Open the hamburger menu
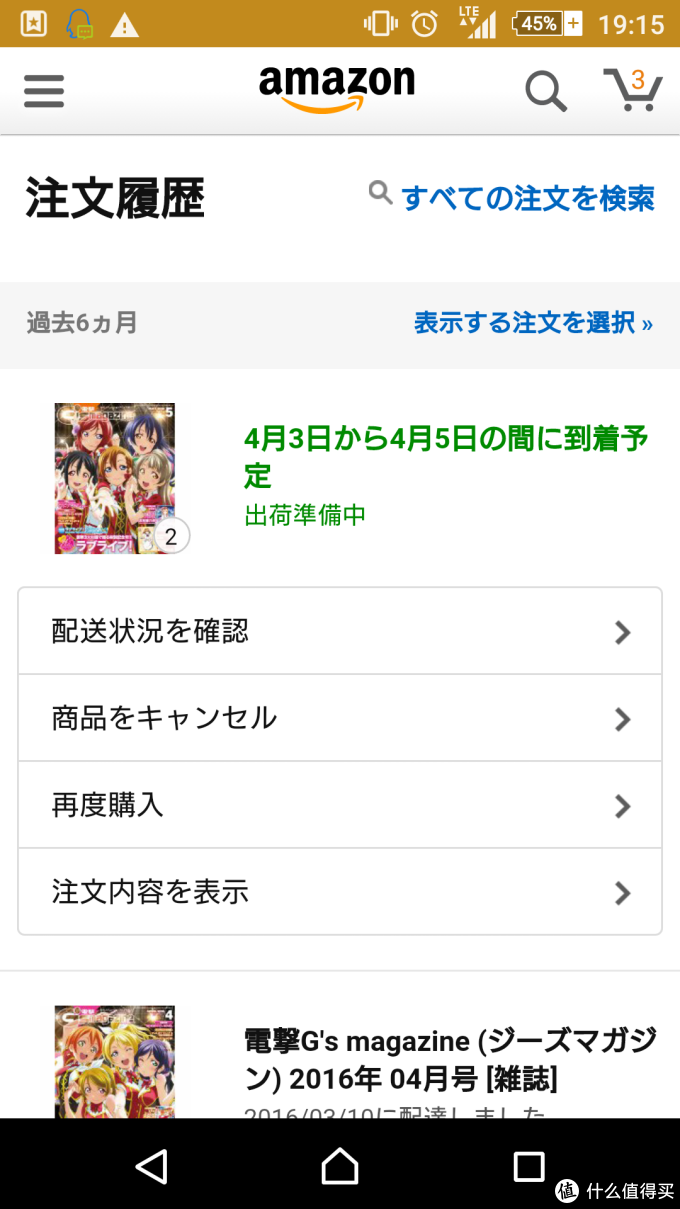This screenshot has width=680, height=1209. point(44,91)
